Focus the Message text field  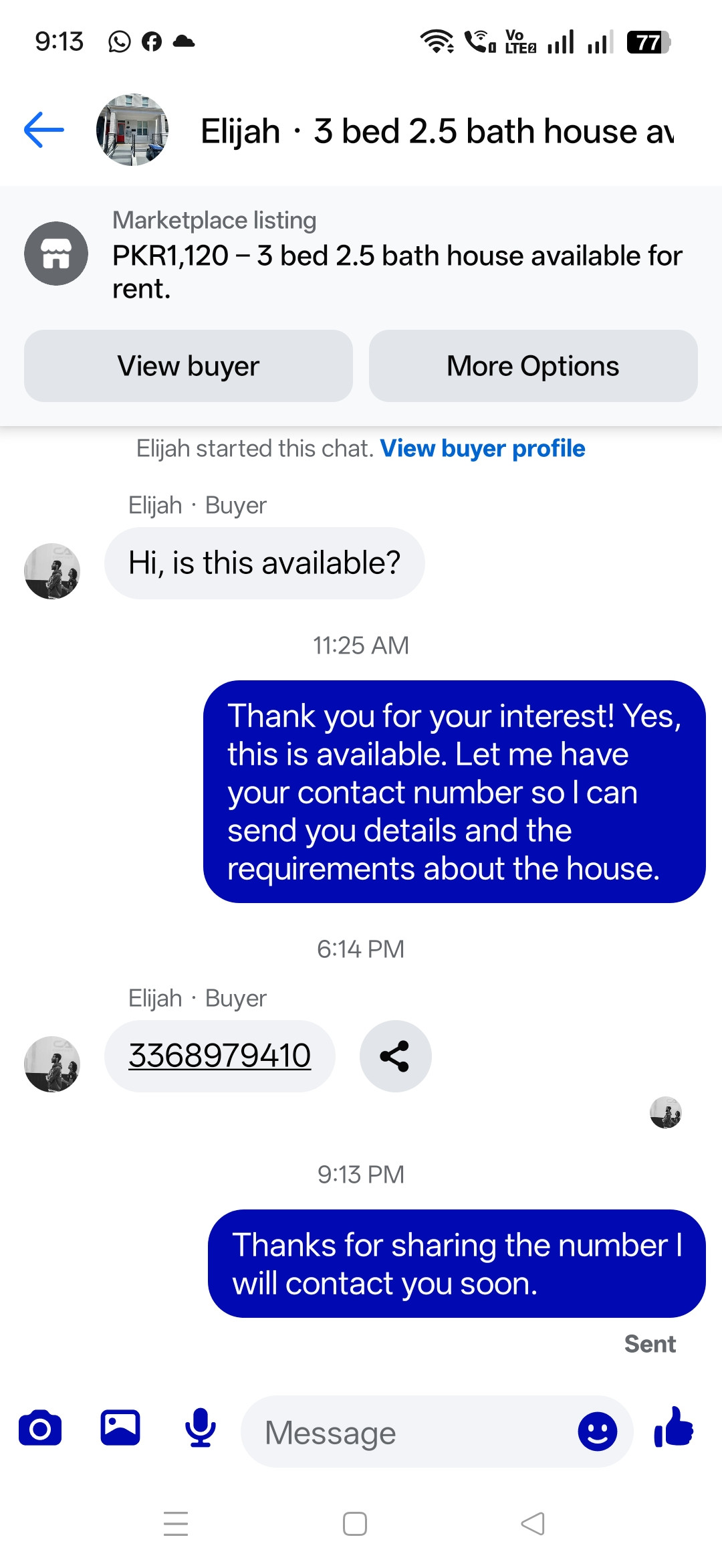tap(408, 1432)
